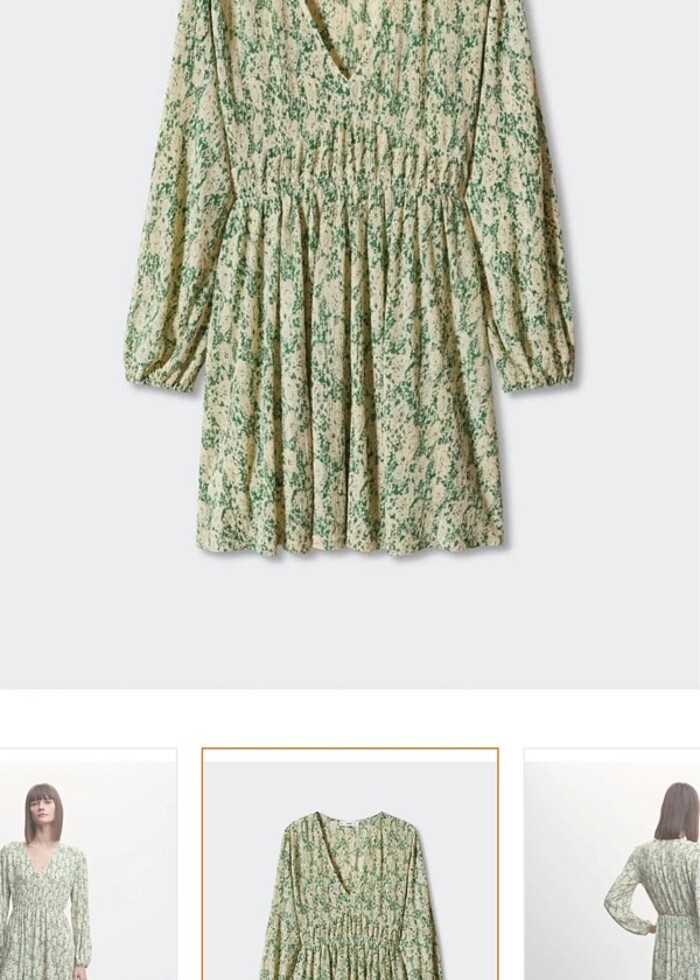This screenshot has height=980, width=700.
Task: Select the thumbnail showing the dress back
Action: click(x=612, y=865)
